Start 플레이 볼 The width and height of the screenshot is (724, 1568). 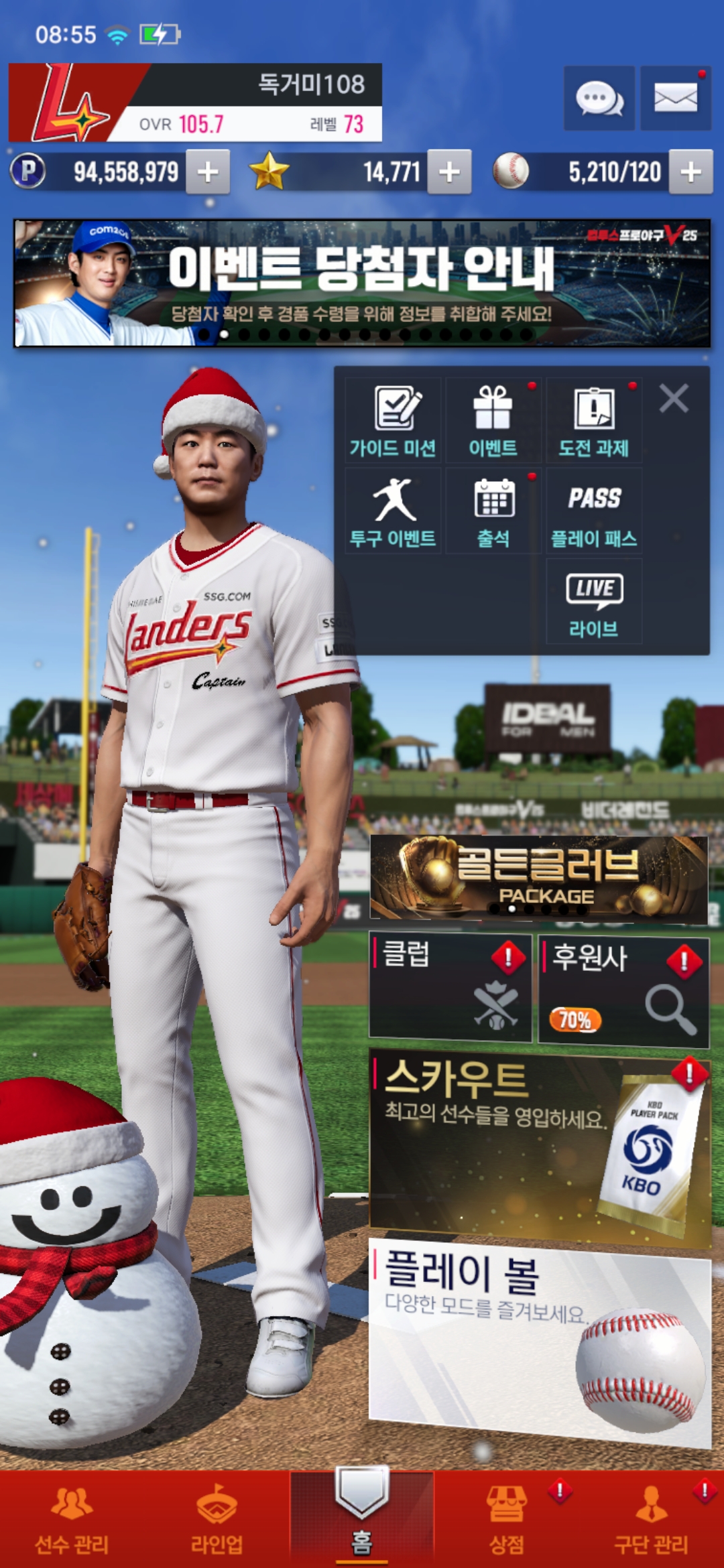pyautogui.click(x=540, y=1340)
